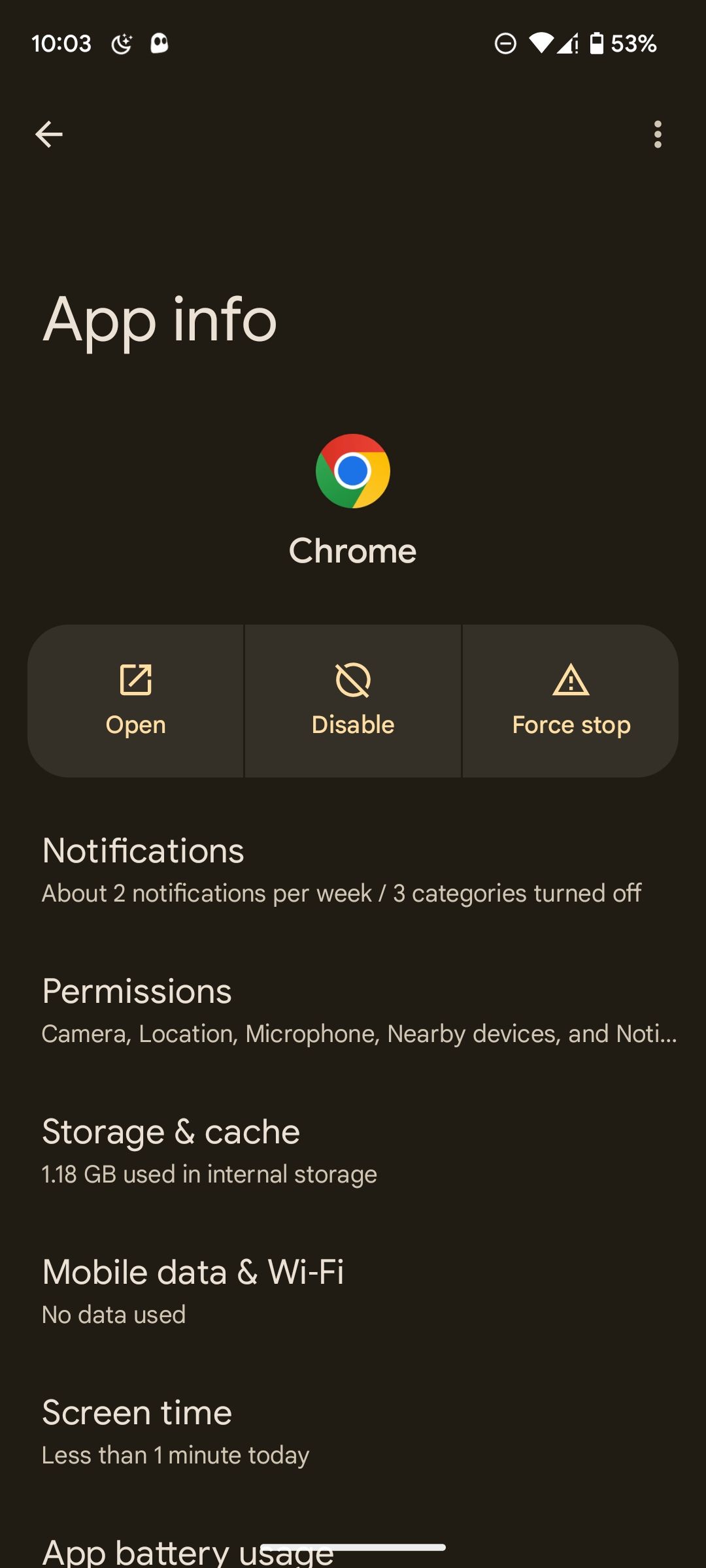Open the three-dot overflow menu

coord(658,135)
